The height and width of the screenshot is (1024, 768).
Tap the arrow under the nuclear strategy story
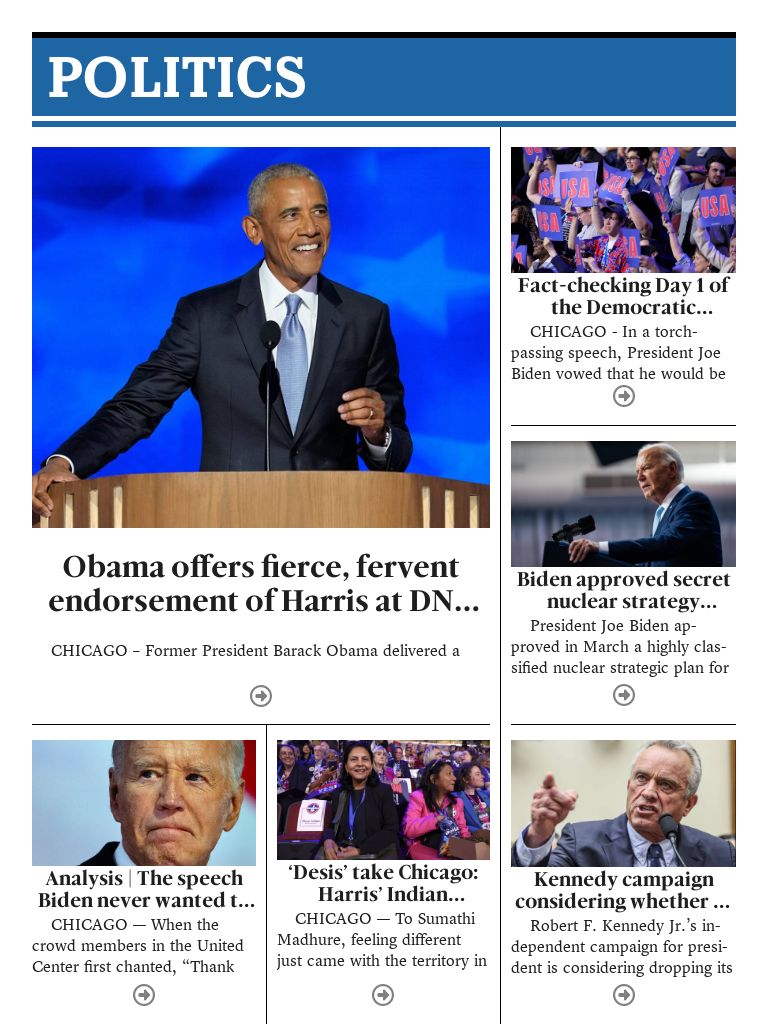(624, 694)
